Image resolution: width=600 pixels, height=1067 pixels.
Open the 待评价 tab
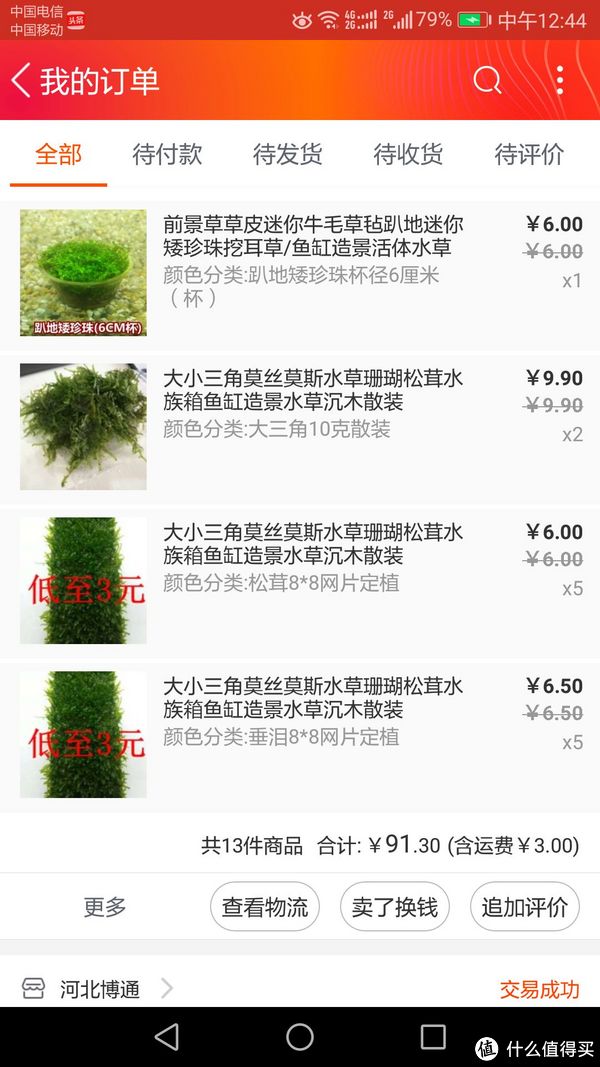point(529,154)
